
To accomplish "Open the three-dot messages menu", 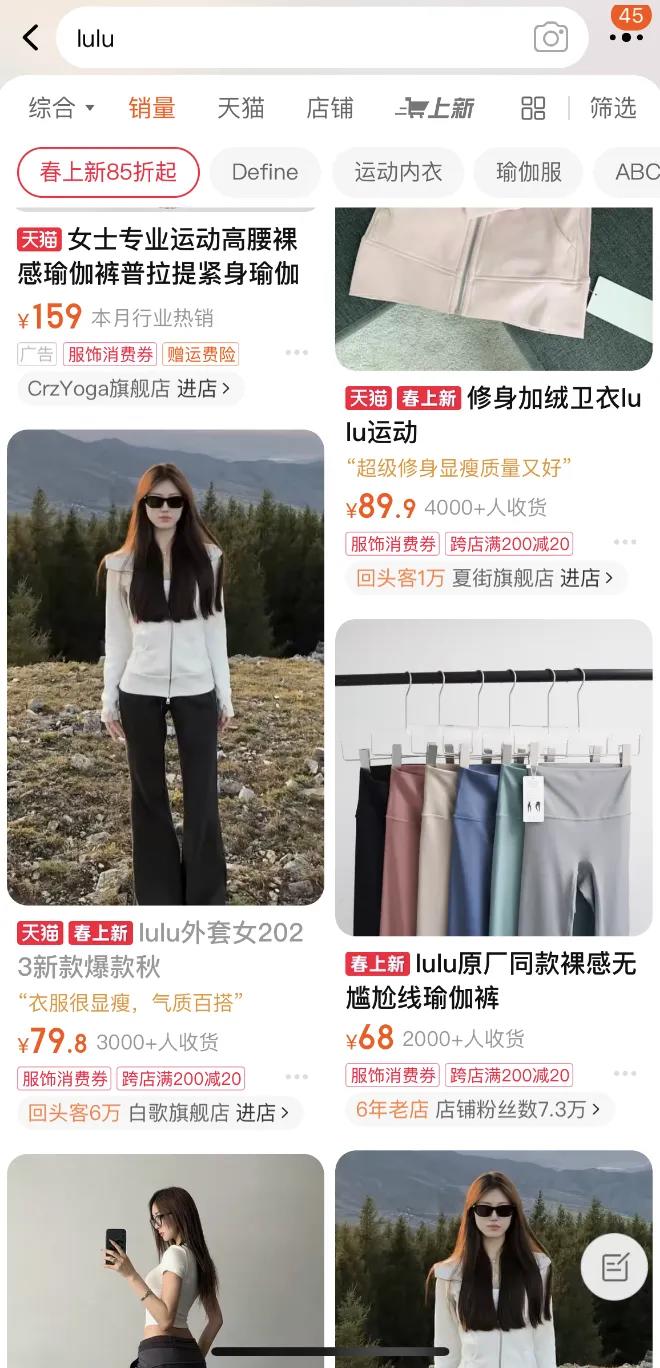I will (626, 37).
